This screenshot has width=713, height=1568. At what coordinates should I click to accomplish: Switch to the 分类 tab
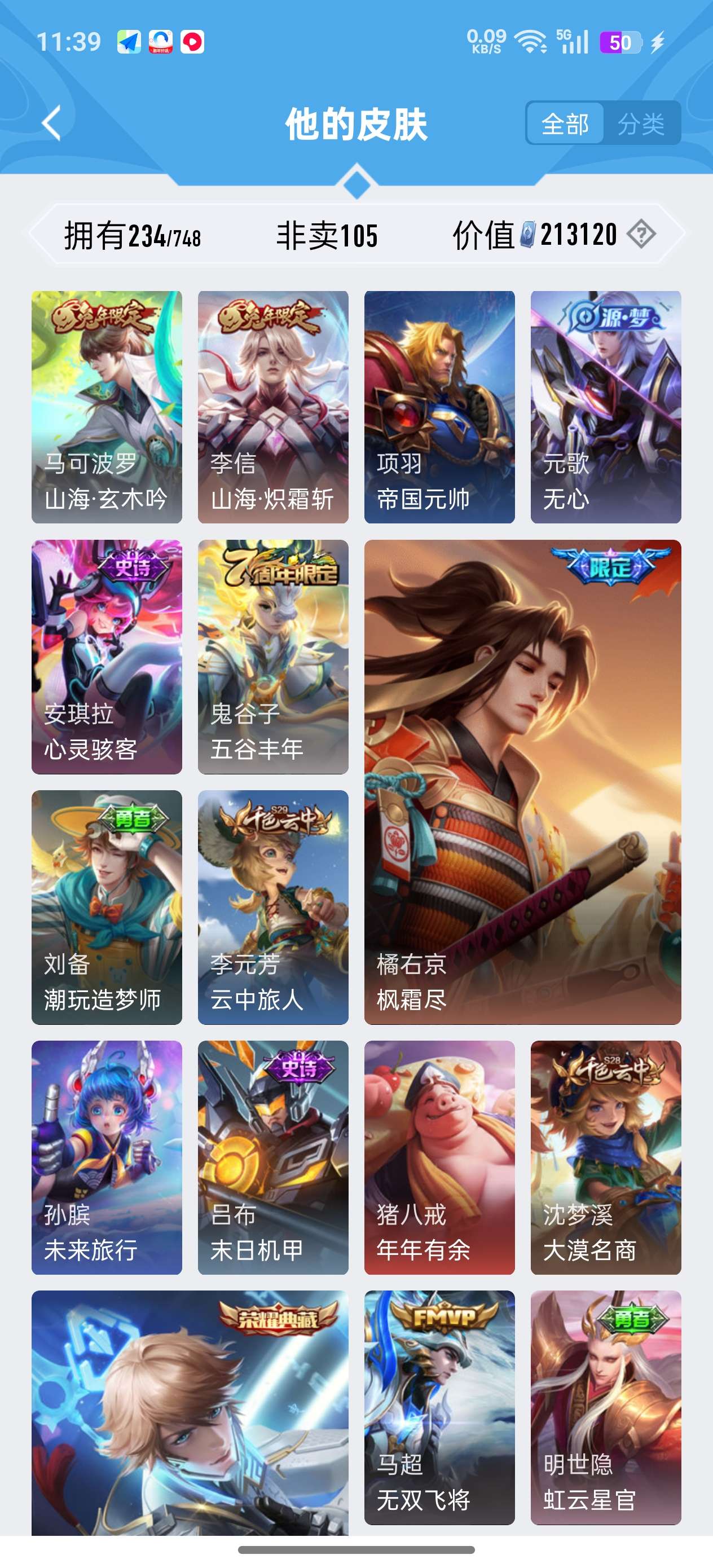point(641,124)
